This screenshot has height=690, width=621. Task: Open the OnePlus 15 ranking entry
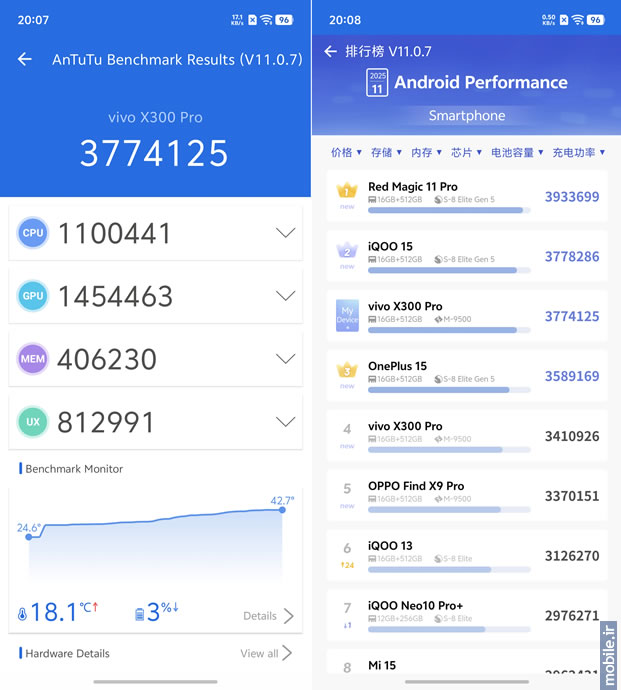click(x=467, y=376)
